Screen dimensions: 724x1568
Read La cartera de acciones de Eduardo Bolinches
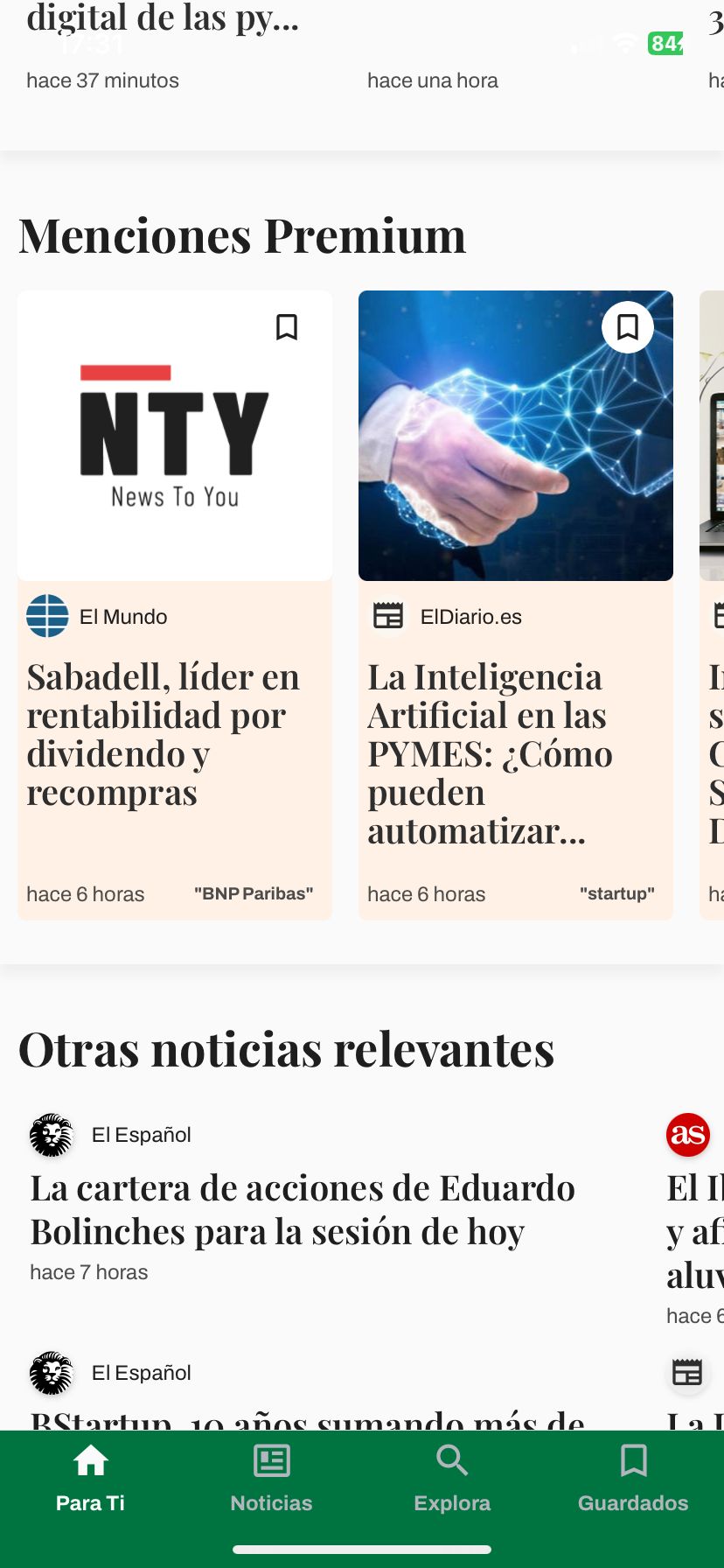(x=303, y=1210)
